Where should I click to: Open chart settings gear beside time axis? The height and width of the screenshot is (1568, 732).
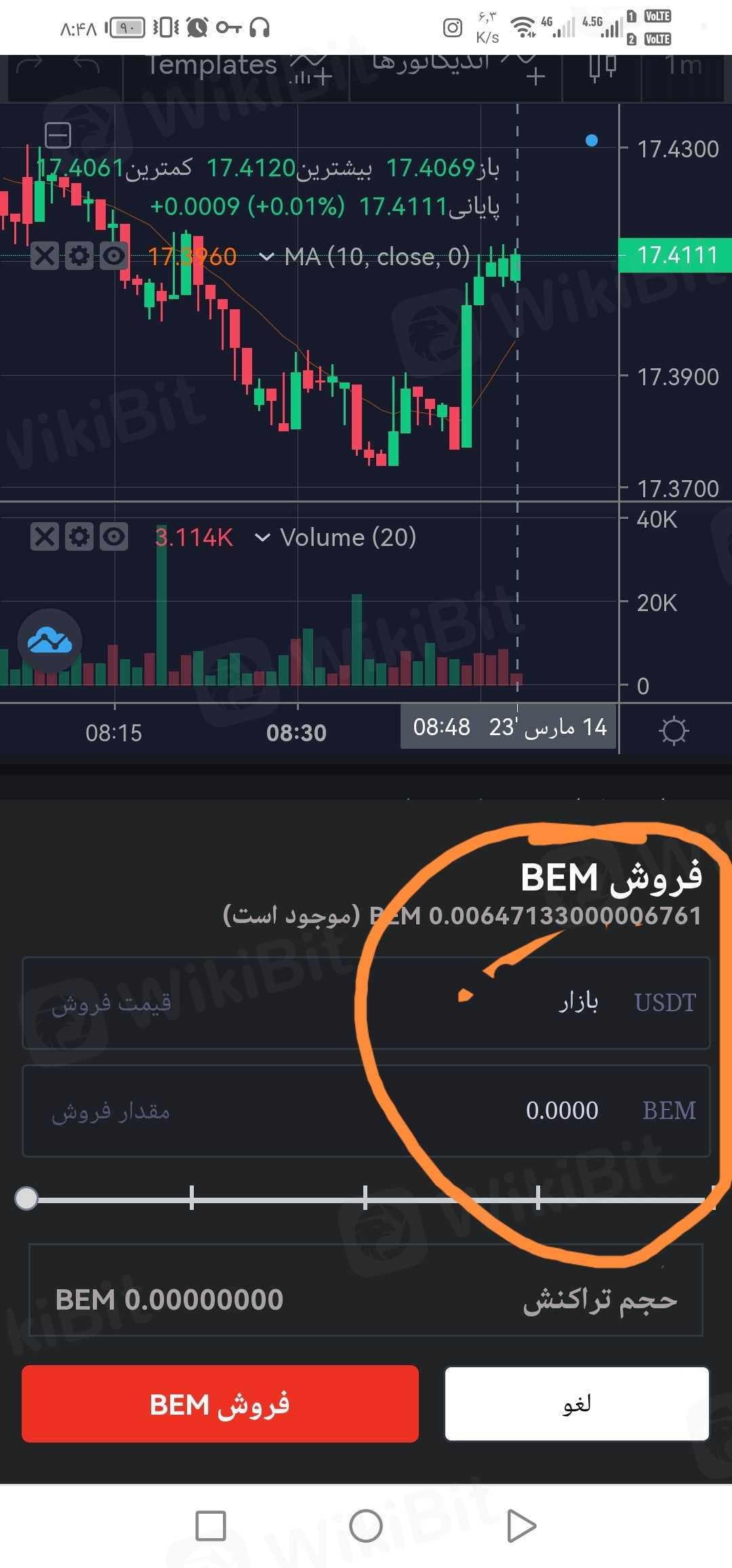(x=674, y=730)
